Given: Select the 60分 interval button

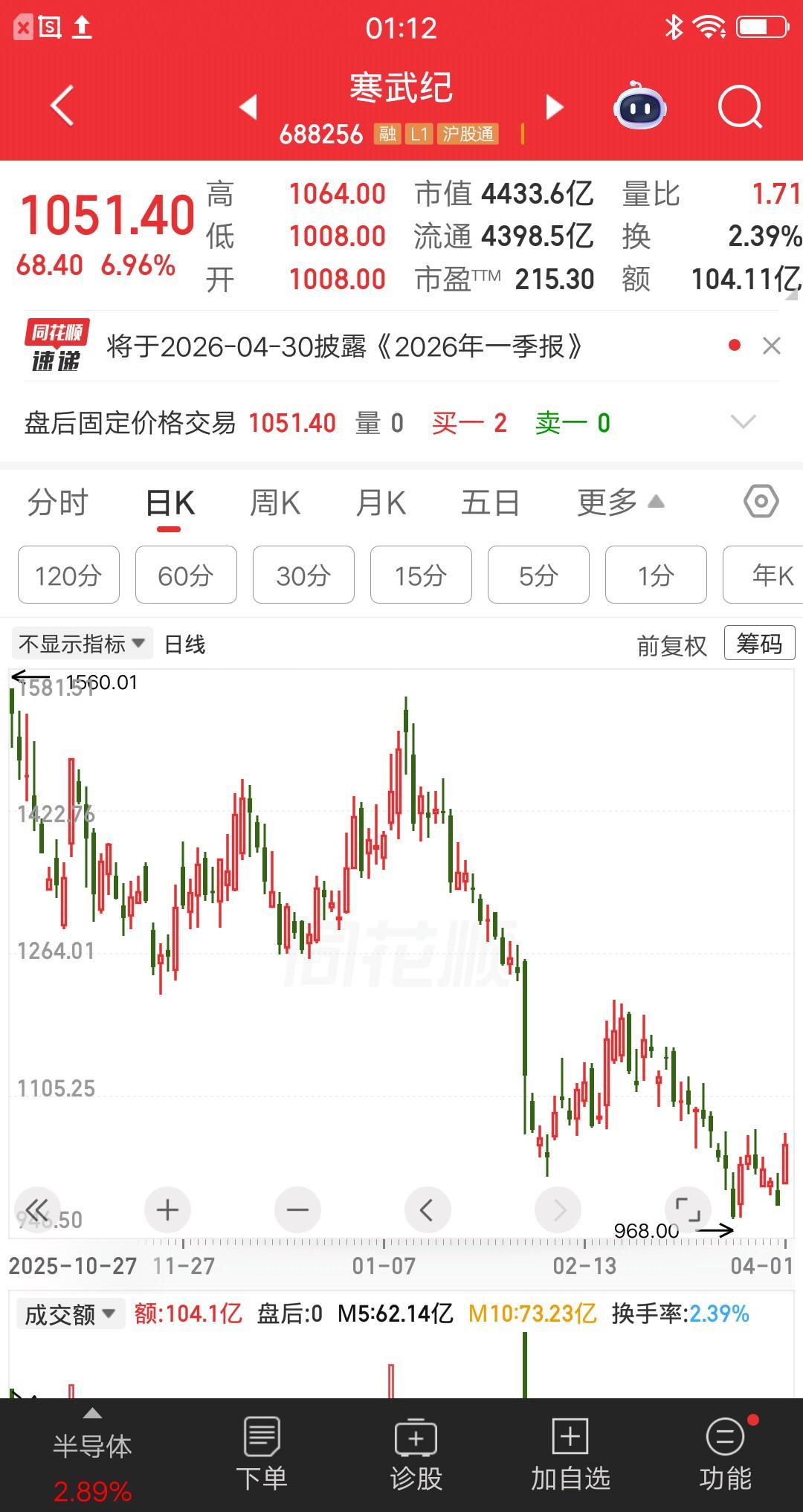Looking at the screenshot, I should (185, 575).
